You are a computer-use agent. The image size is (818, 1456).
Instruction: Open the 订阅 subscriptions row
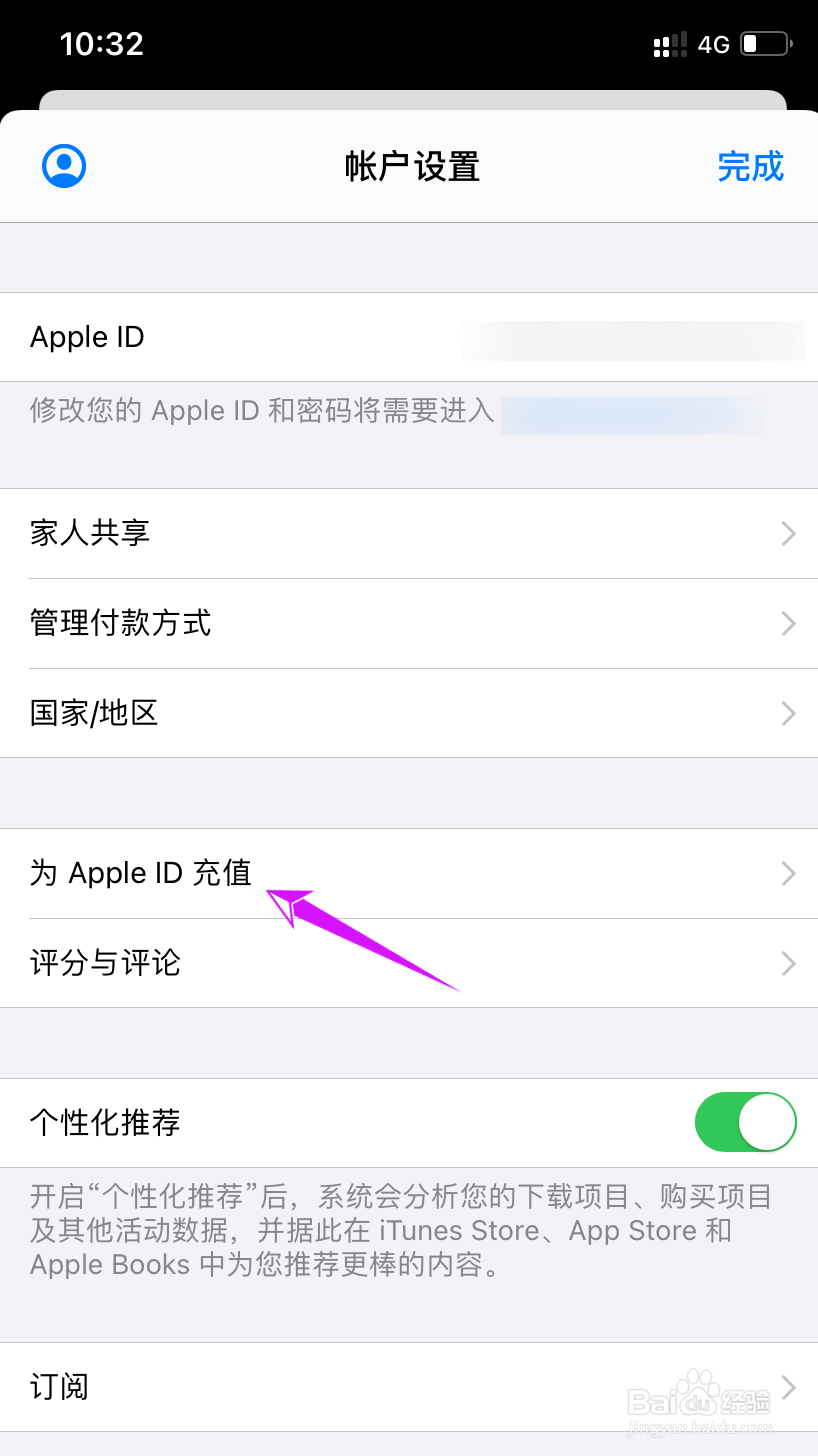(409, 1387)
